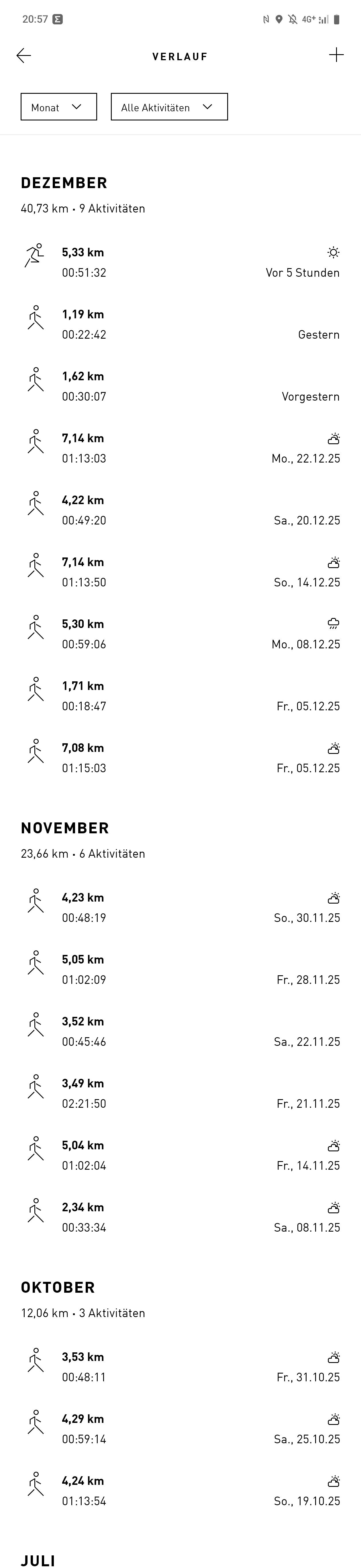This screenshot has height=1568, width=361.
Task: Open the 1,71 km activity on 05.12.25
Action: [x=180, y=696]
